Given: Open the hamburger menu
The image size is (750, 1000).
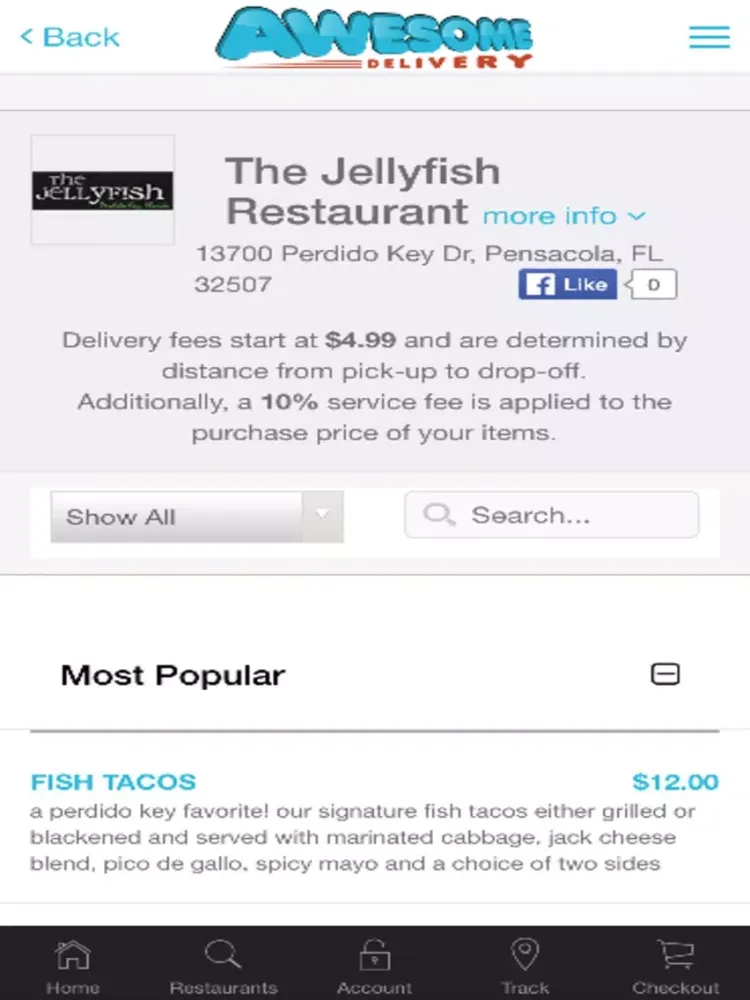Looking at the screenshot, I should tap(709, 38).
